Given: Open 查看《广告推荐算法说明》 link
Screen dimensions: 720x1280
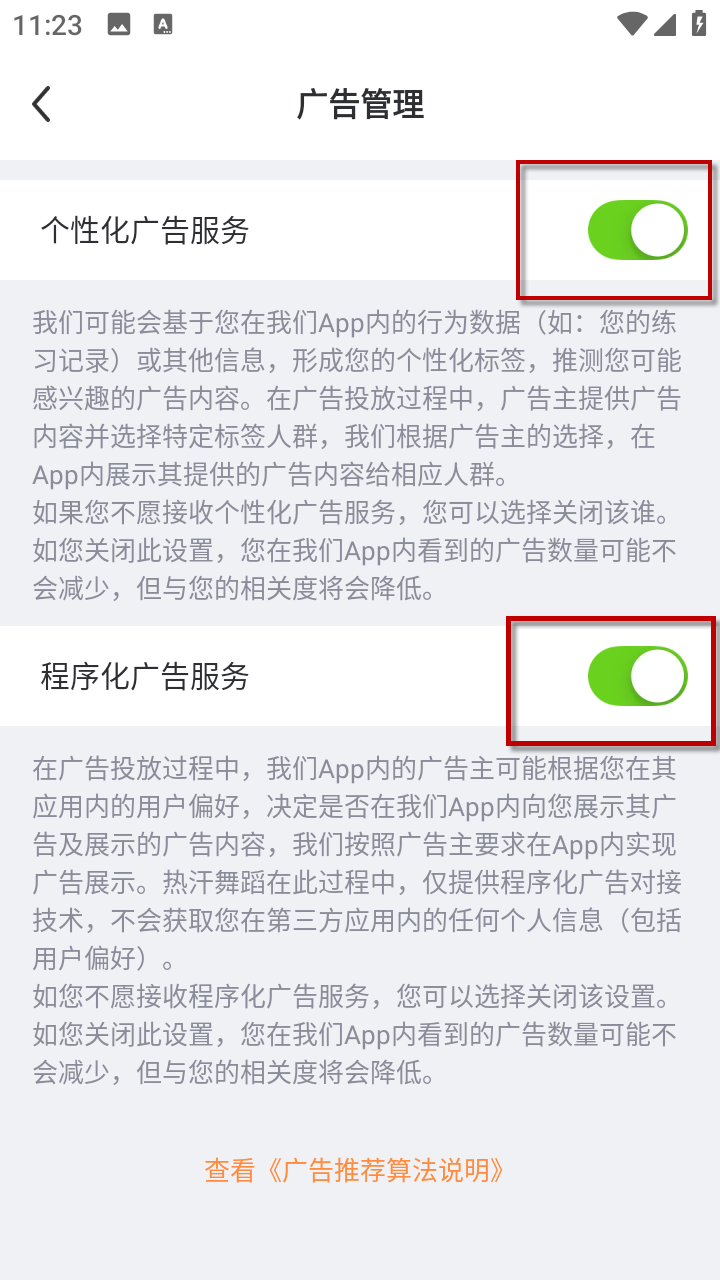Looking at the screenshot, I should (x=354, y=1170).
